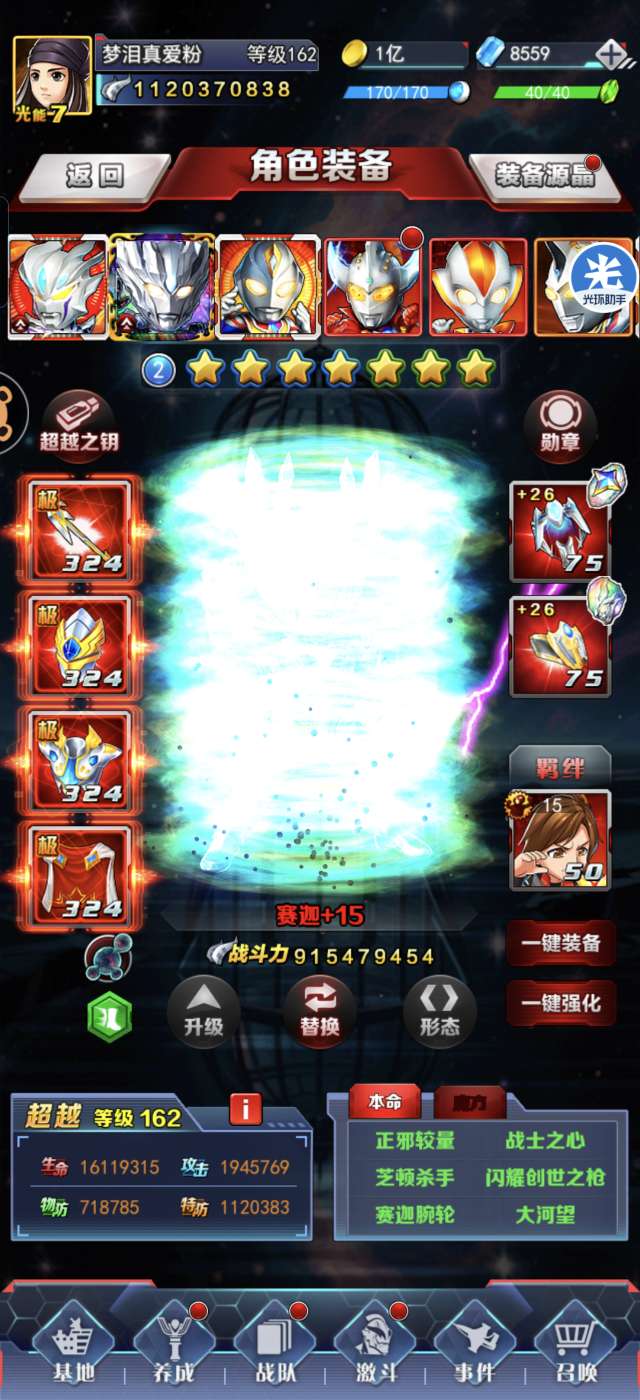Show stats details via red info icon
Viewport: 640px width, 1400px height.
(246, 1109)
